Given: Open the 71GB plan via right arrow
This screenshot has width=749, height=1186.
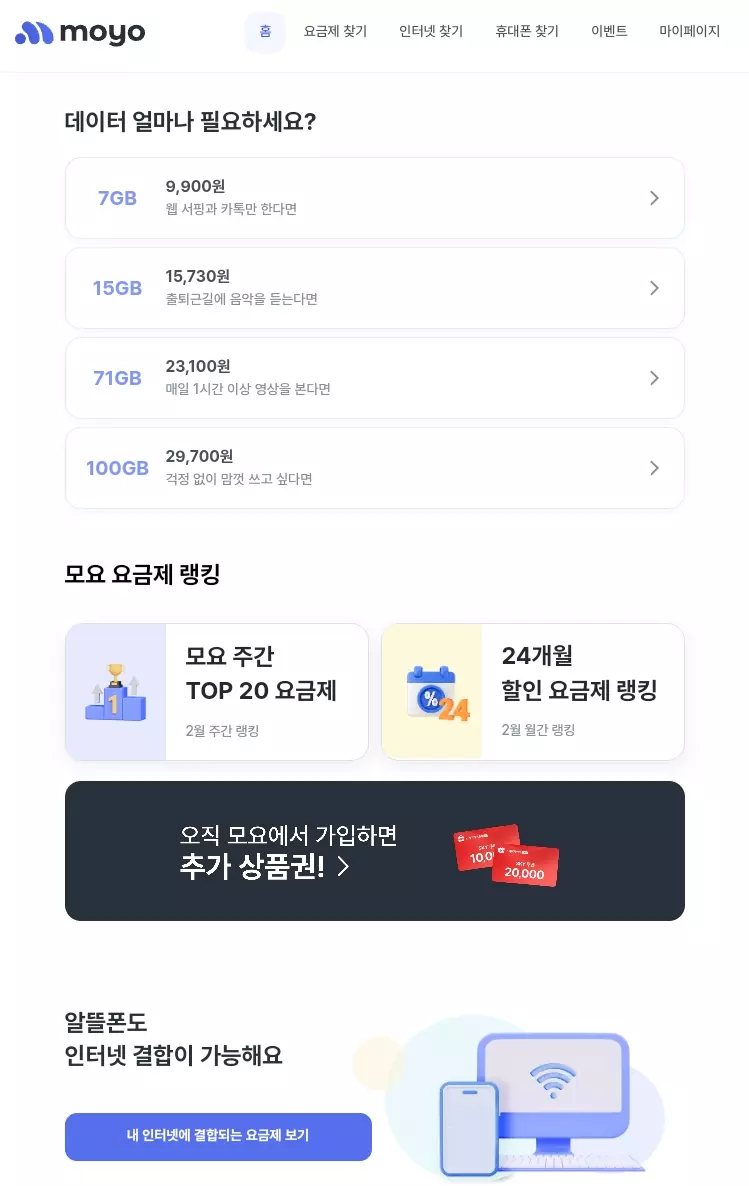Looking at the screenshot, I should click(x=655, y=377).
